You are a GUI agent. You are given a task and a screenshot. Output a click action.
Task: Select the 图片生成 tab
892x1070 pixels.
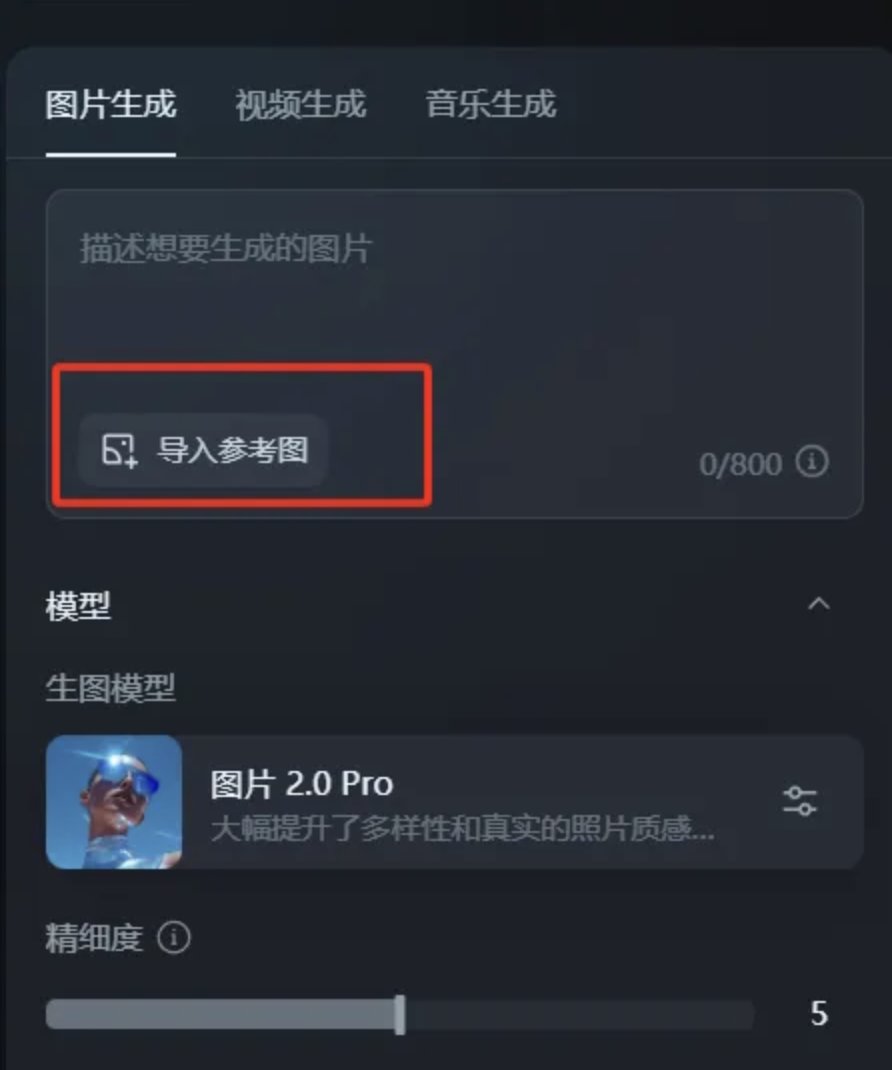110,106
